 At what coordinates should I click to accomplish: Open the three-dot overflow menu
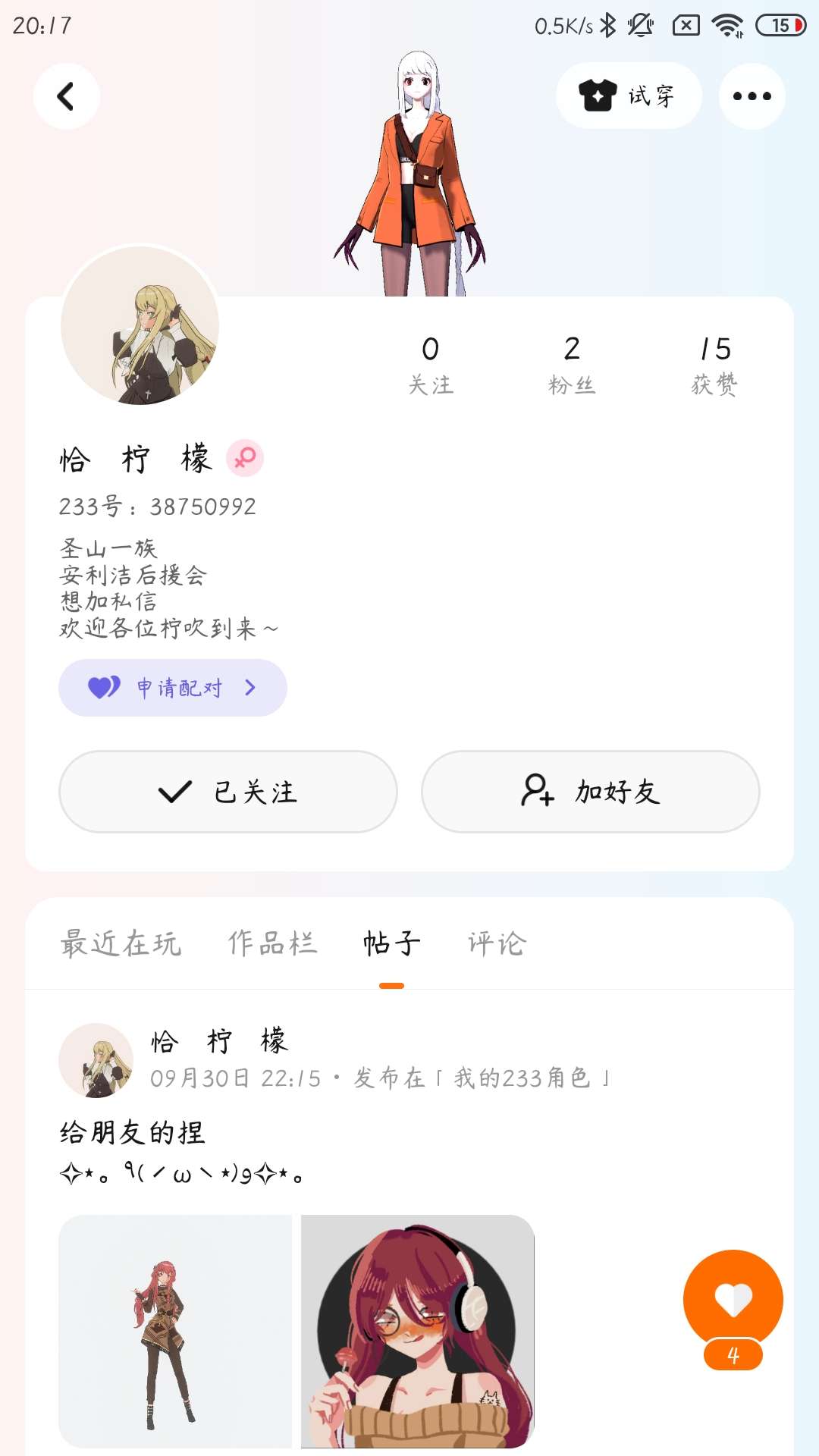[x=752, y=96]
